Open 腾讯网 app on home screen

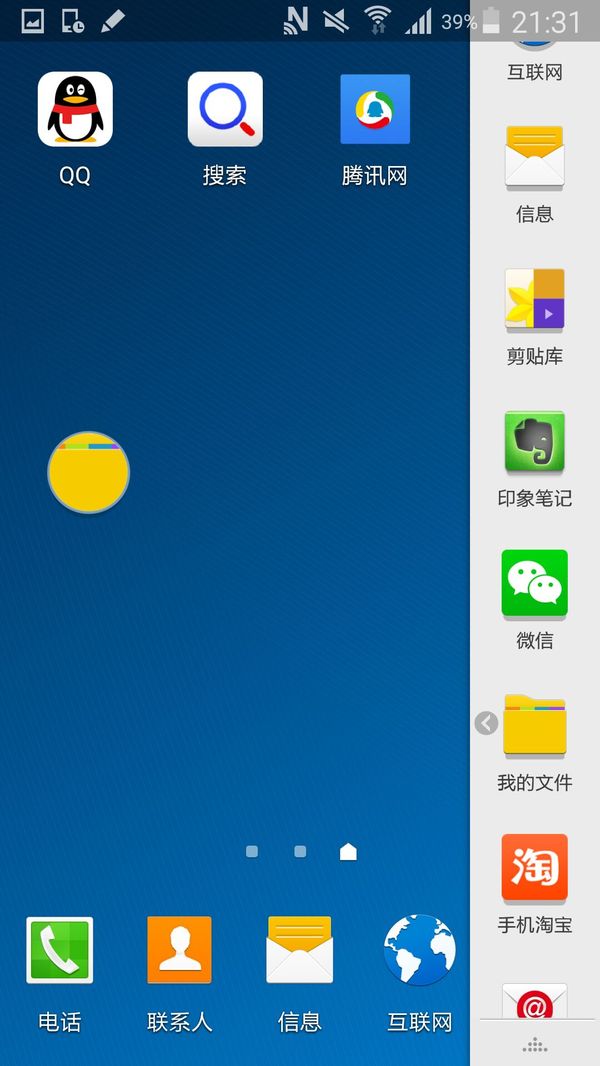click(375, 110)
